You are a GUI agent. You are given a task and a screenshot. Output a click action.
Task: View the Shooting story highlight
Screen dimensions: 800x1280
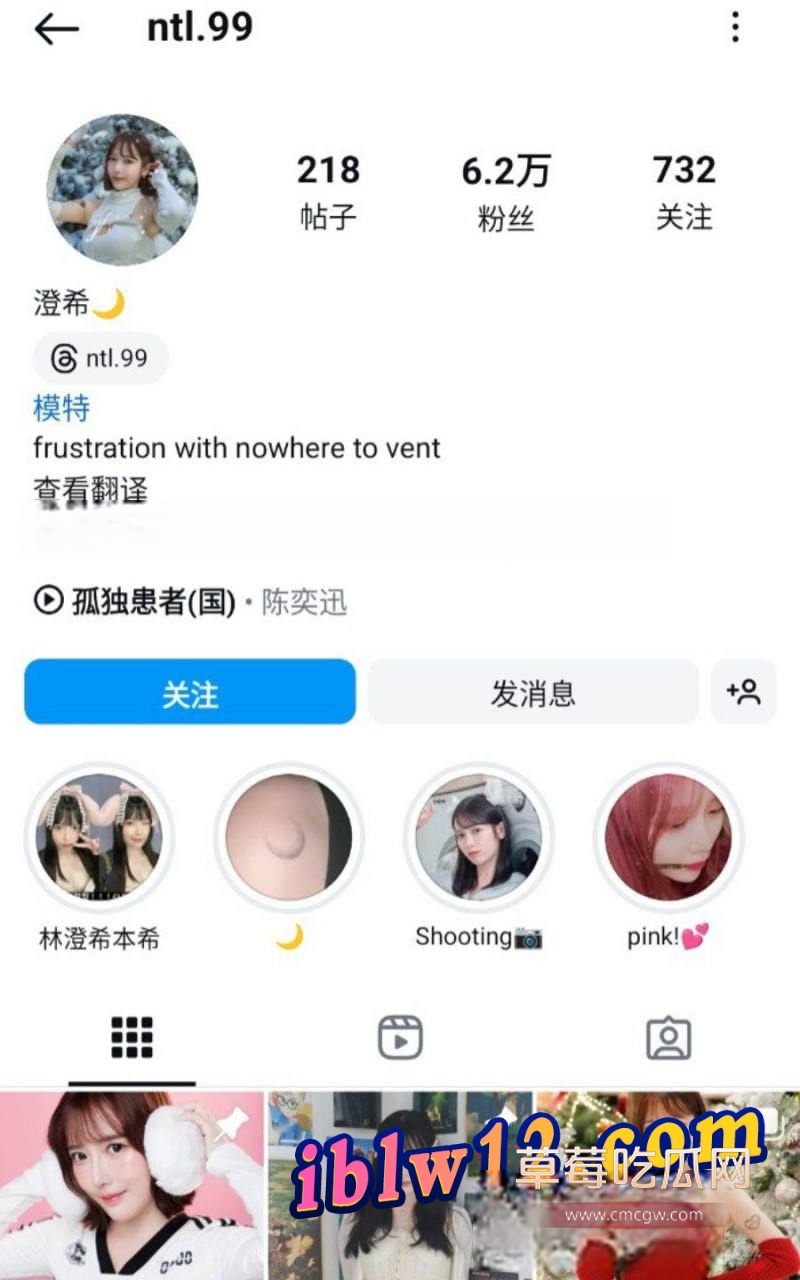479,836
